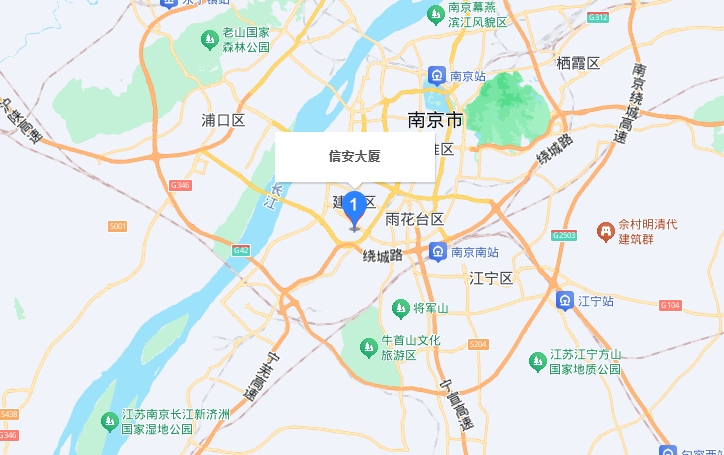Viewport: 724px width, 455px height.
Task: Open the 佘村明清代建筑群 landmark
Action: click(604, 232)
